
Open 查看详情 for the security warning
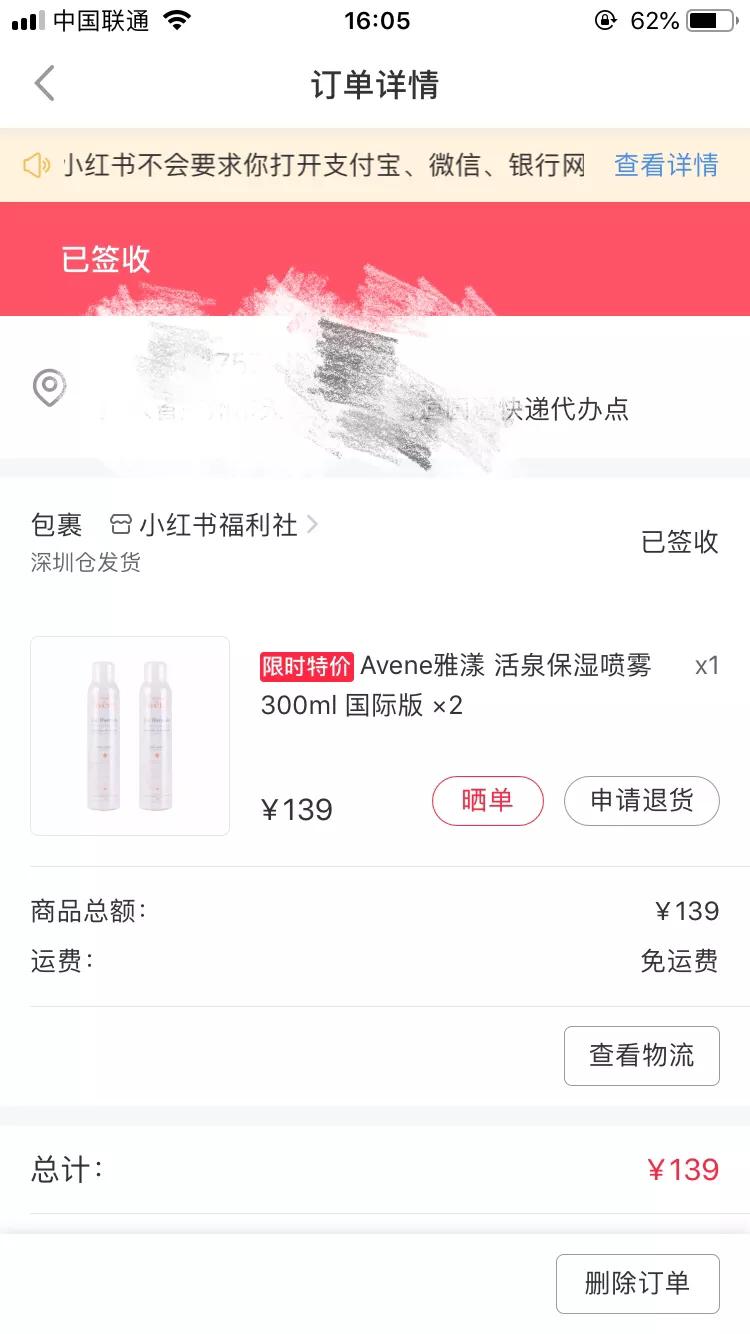click(x=665, y=165)
